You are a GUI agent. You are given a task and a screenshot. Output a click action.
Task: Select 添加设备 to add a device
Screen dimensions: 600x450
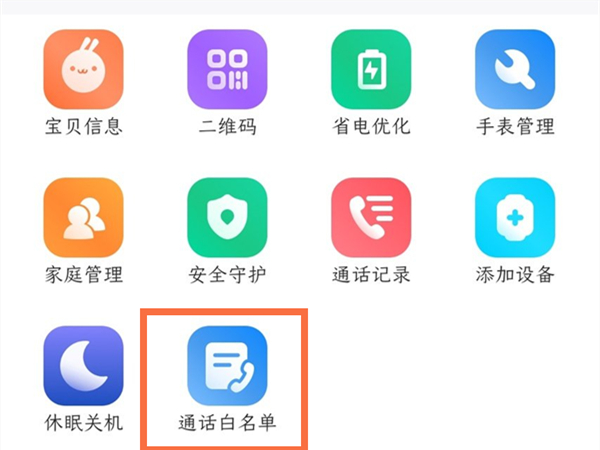click(x=515, y=217)
